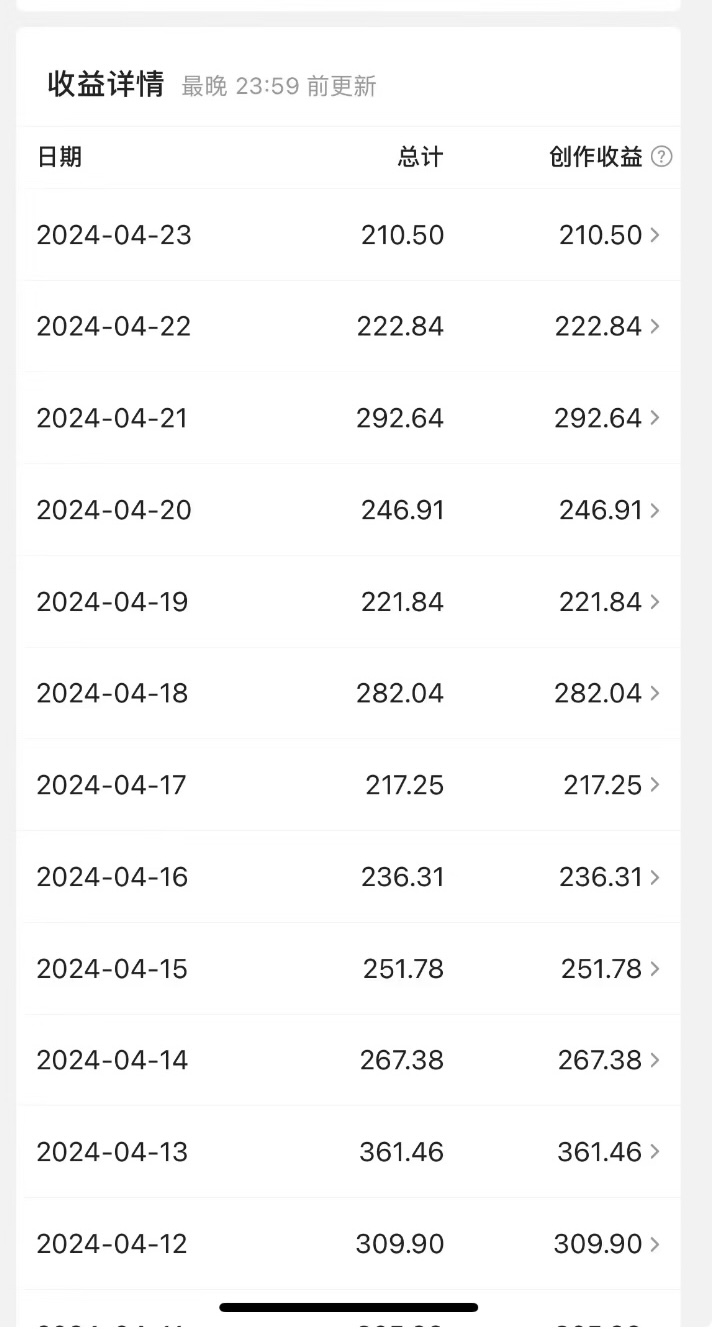Open the 2024-04-21 row showing 292.64
The image size is (721, 1329).
348,418
